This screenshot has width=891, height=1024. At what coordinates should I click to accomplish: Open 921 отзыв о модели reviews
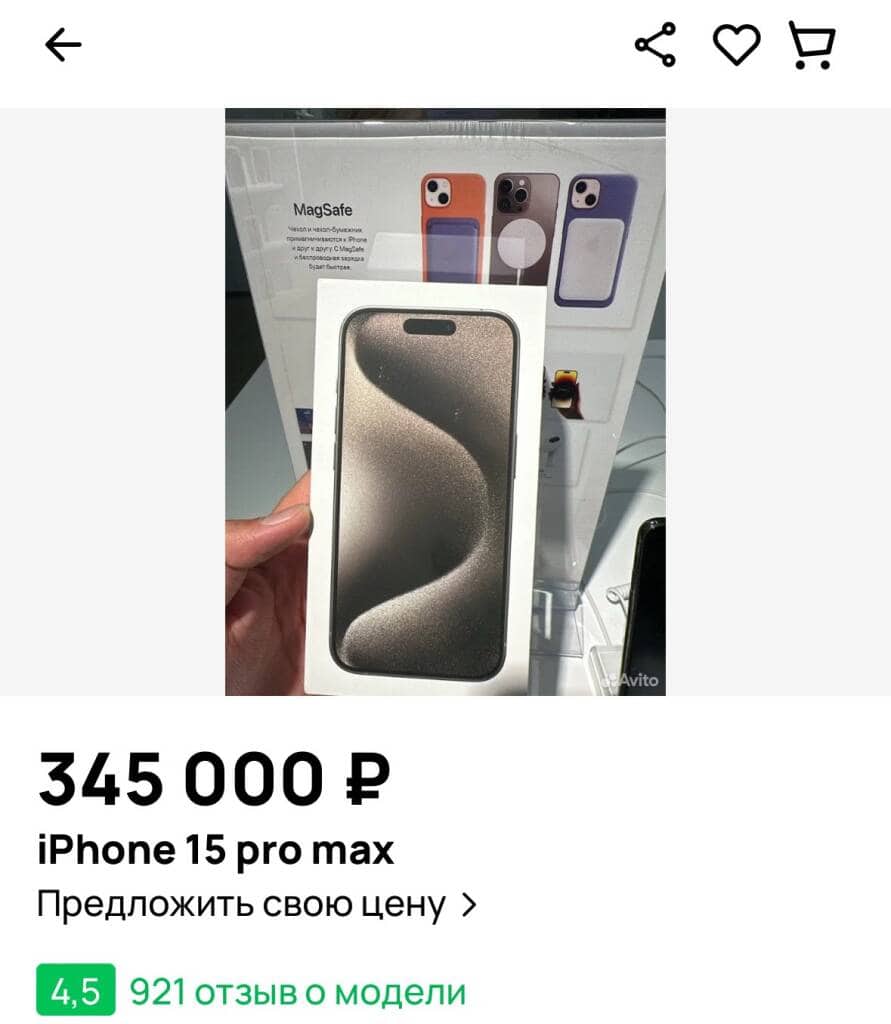pyautogui.click(x=297, y=993)
